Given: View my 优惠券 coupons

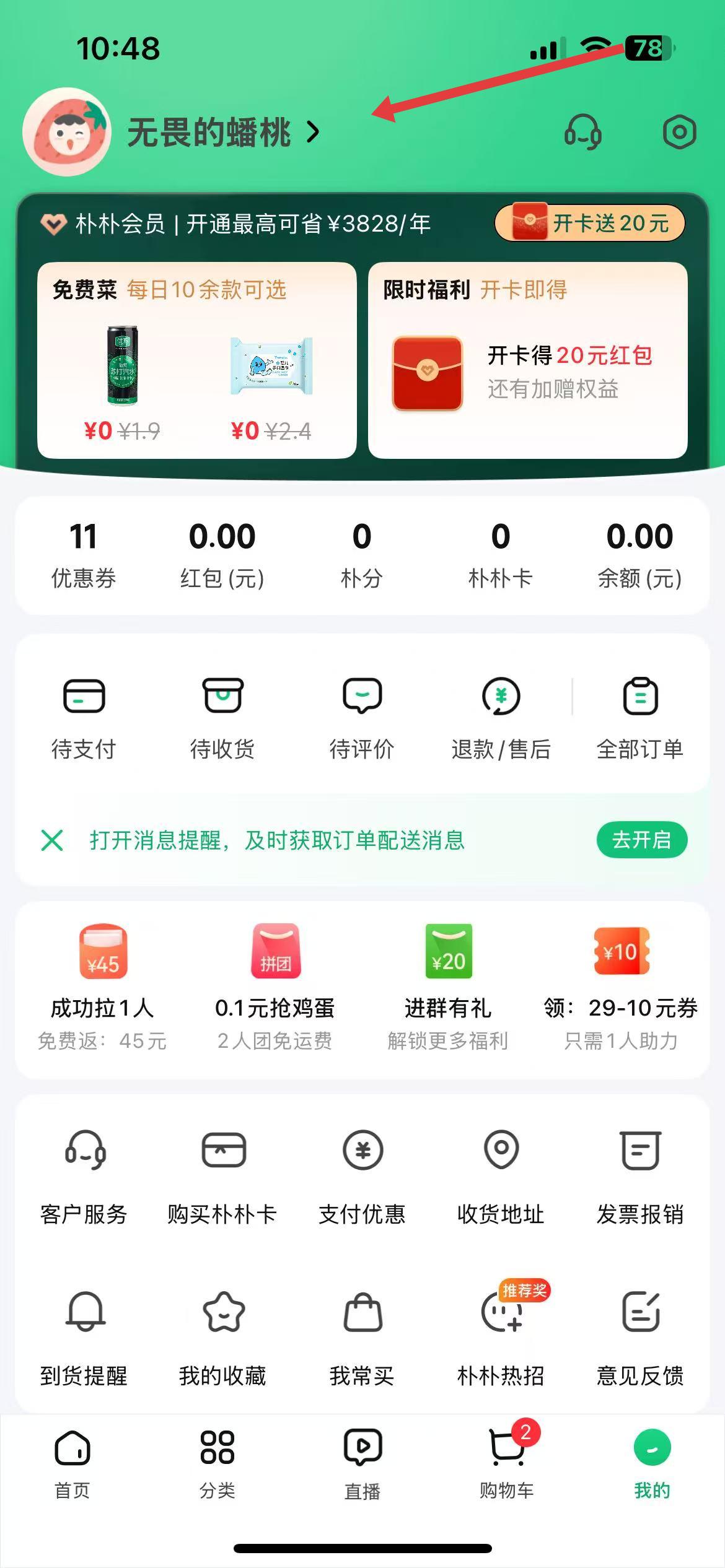Looking at the screenshot, I should point(83,554).
